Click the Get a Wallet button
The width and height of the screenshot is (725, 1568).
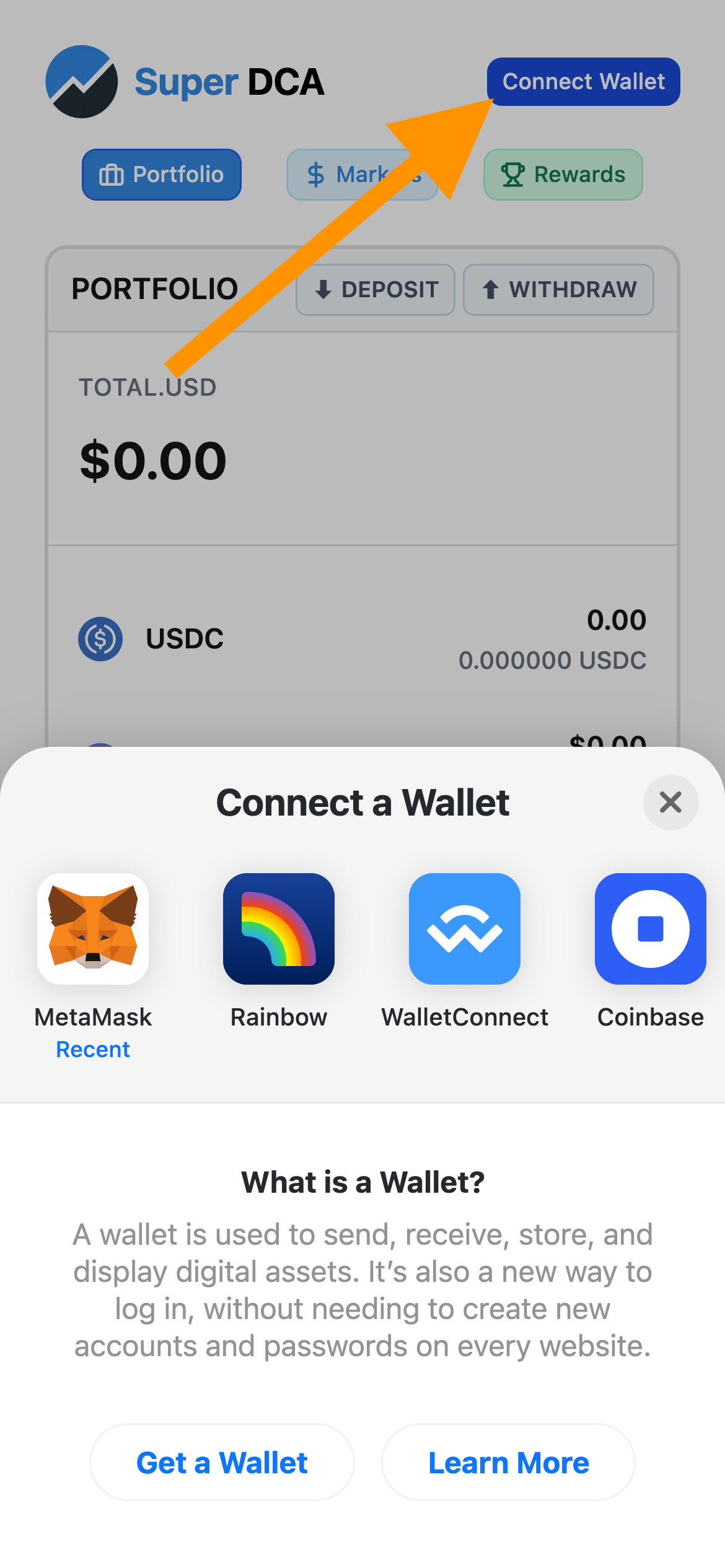[x=221, y=1462]
